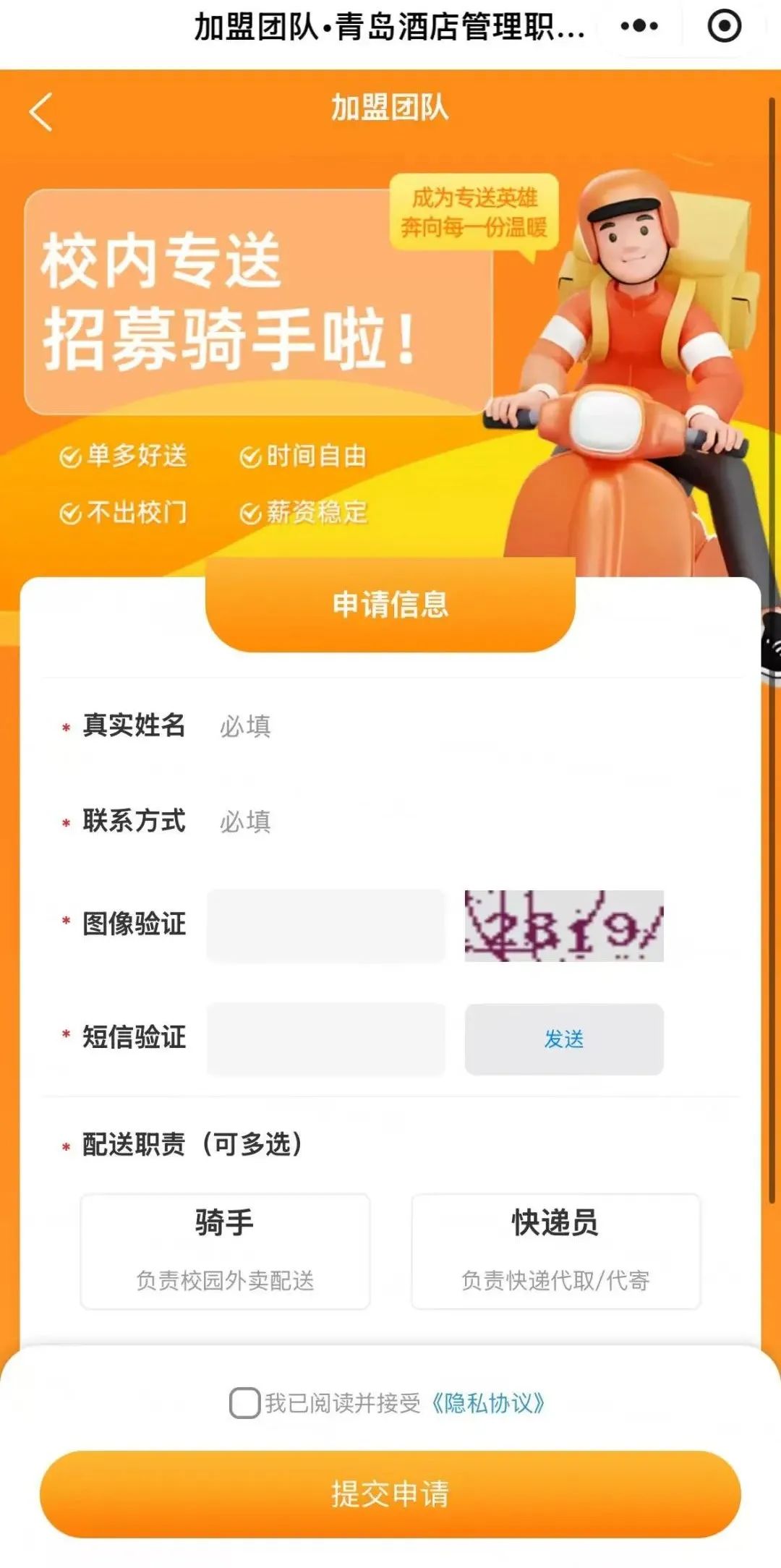Image resolution: width=781 pixels, height=1568 pixels.
Task: Choose the 快递员 courier role option
Action: 555,1251
